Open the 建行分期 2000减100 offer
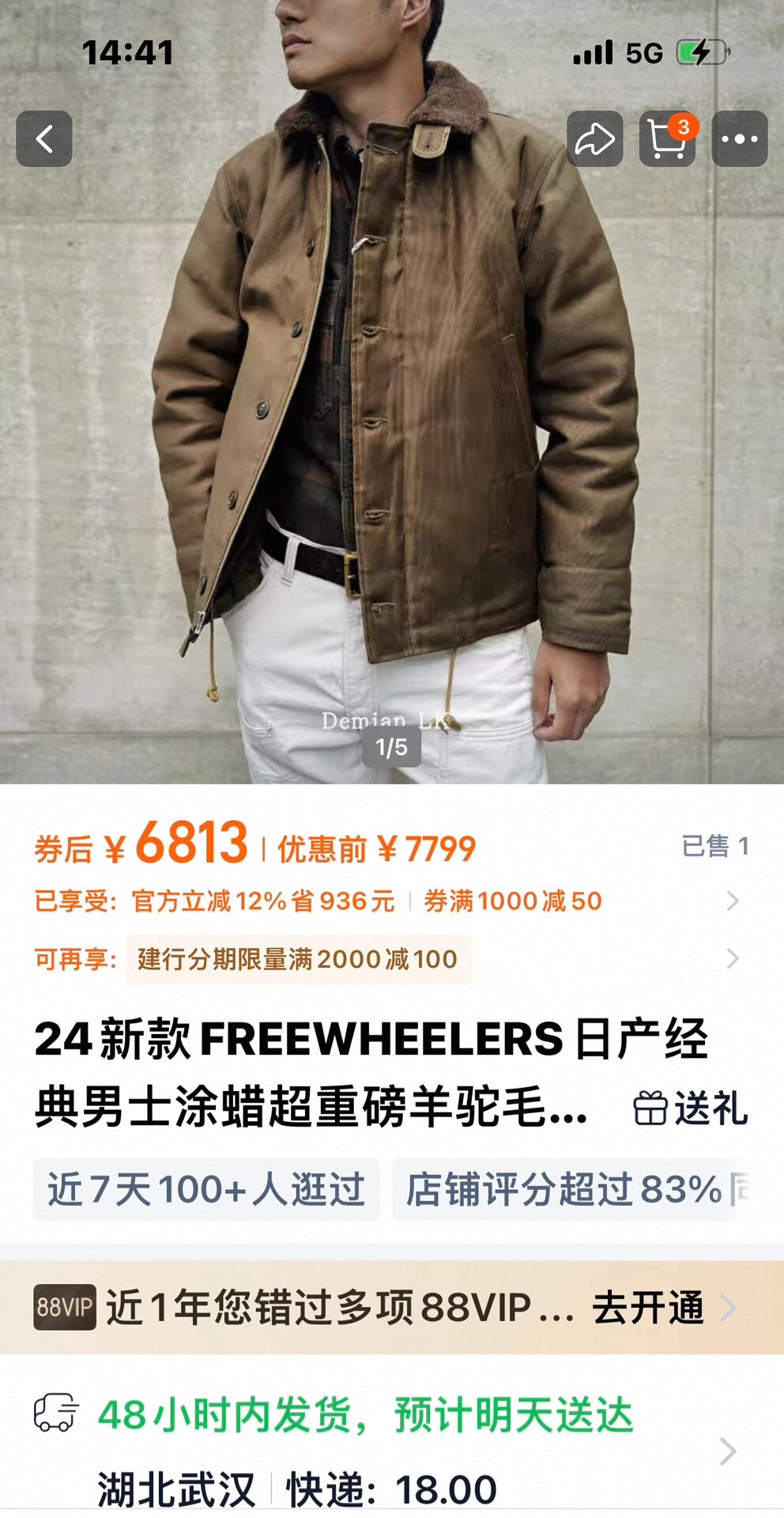 coord(299,959)
